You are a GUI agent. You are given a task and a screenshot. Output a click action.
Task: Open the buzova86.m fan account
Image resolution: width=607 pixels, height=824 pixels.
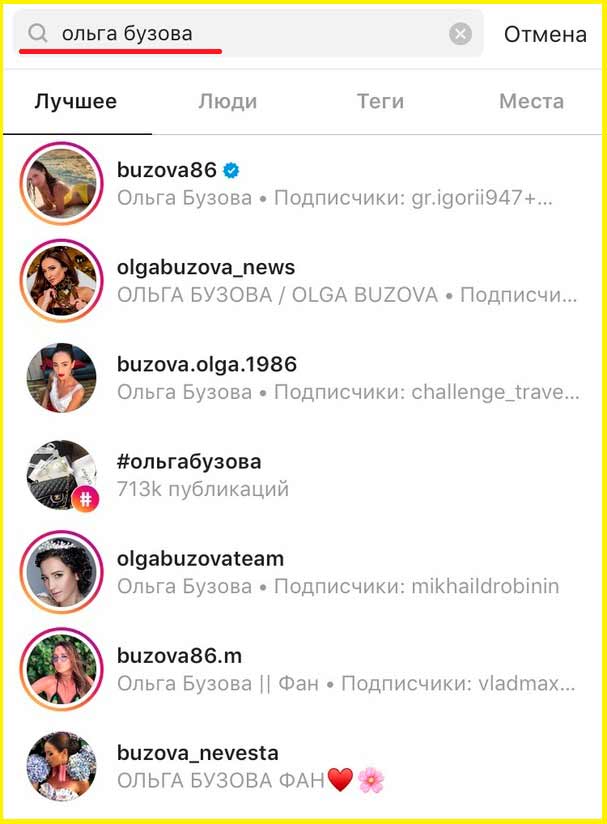(300, 670)
